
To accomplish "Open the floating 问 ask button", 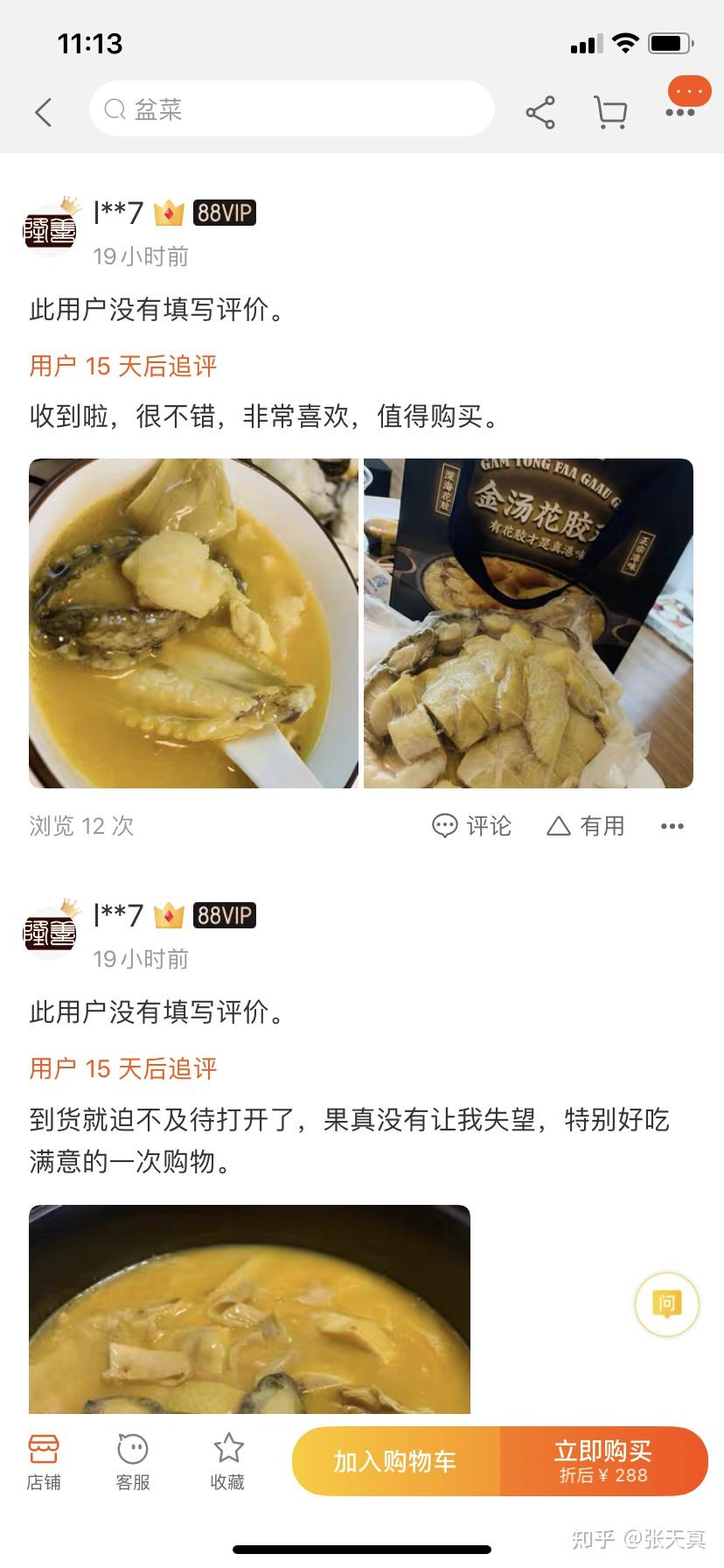I will [666, 1304].
